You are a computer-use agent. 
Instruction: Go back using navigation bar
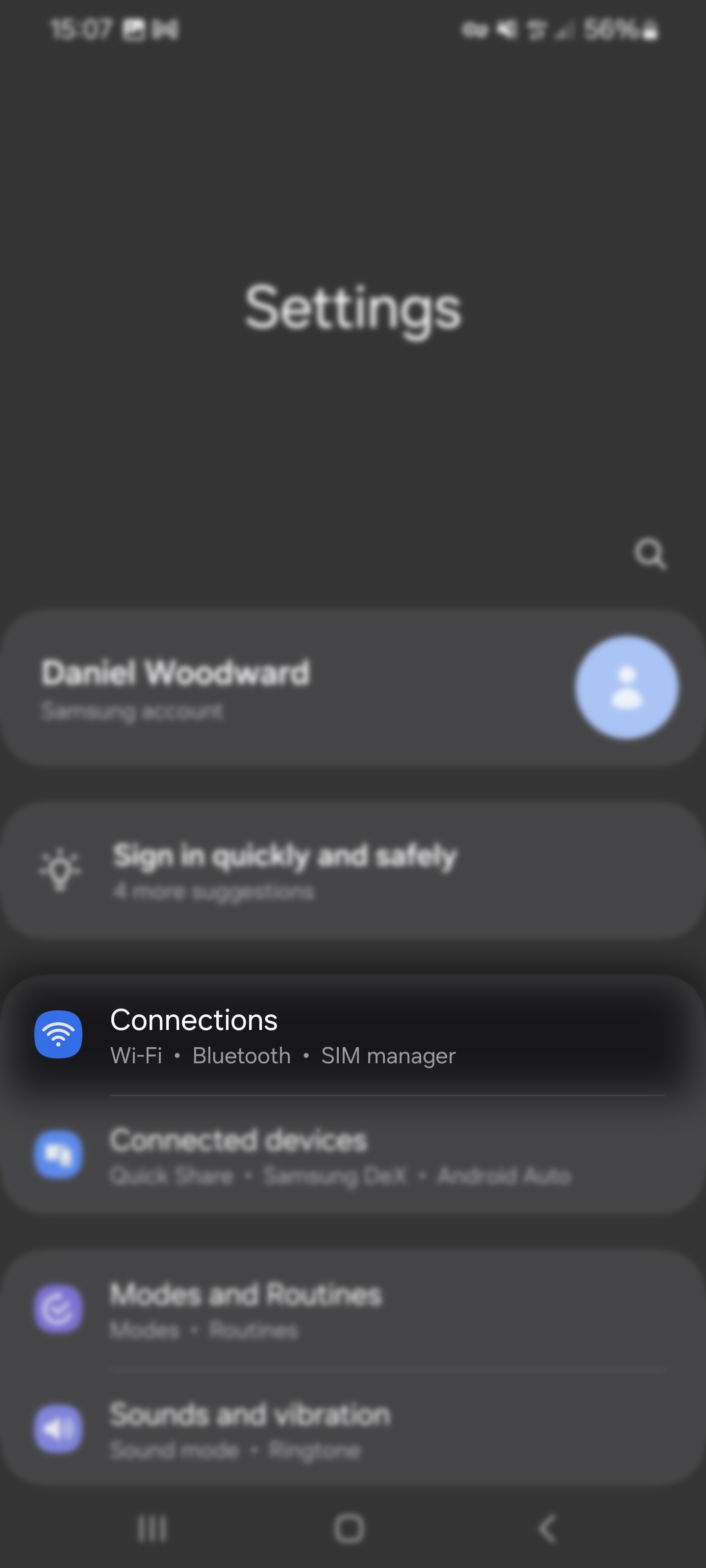click(548, 1528)
